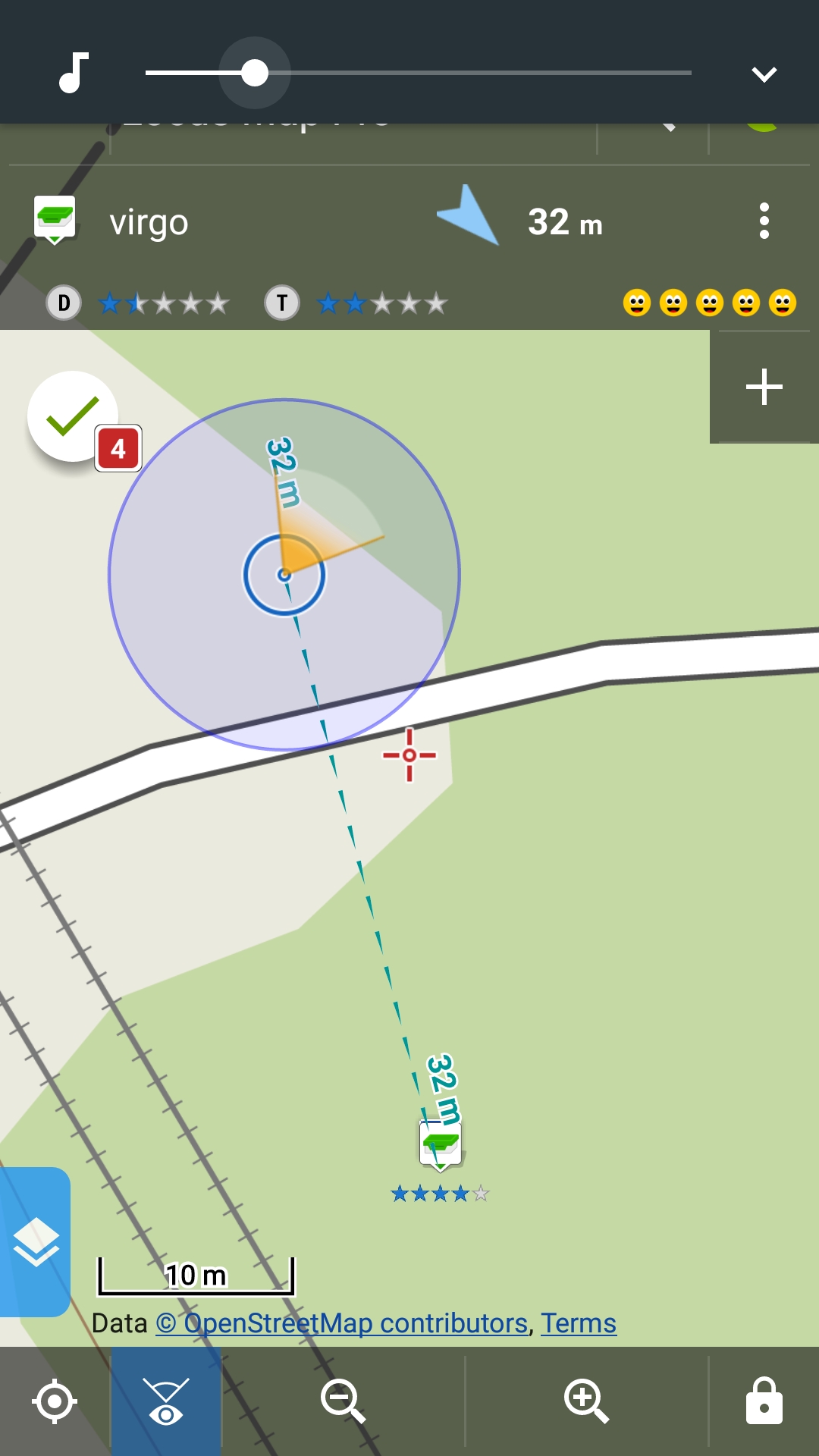Viewport: 819px width, 1456px height.
Task: Open the virgo geocache details
Action: [149, 223]
